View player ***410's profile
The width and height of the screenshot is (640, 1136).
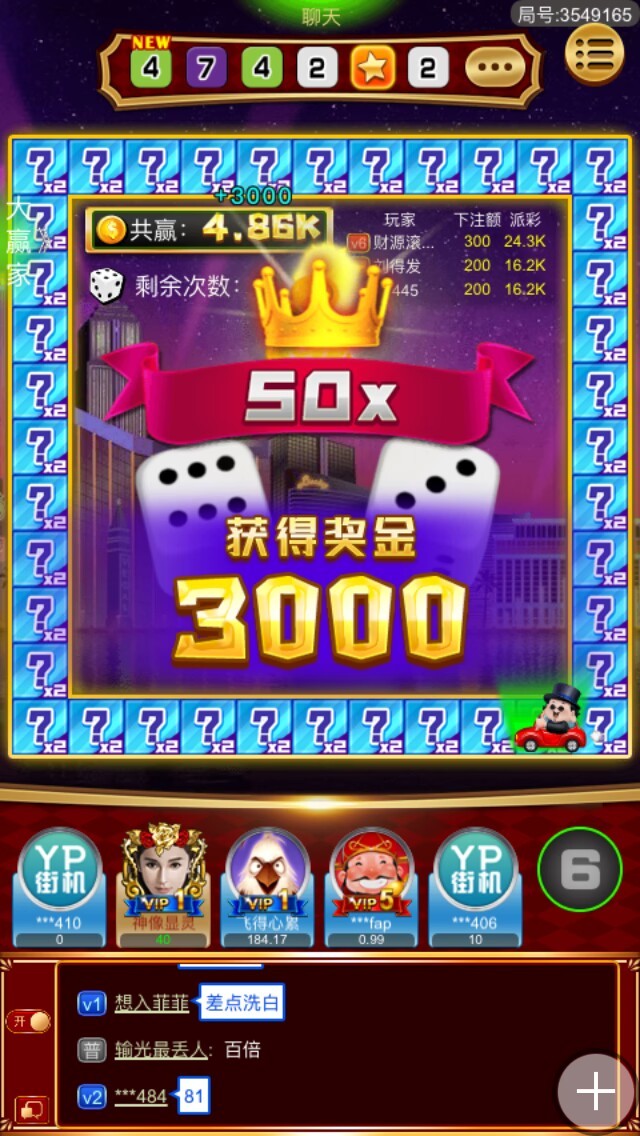tap(59, 888)
